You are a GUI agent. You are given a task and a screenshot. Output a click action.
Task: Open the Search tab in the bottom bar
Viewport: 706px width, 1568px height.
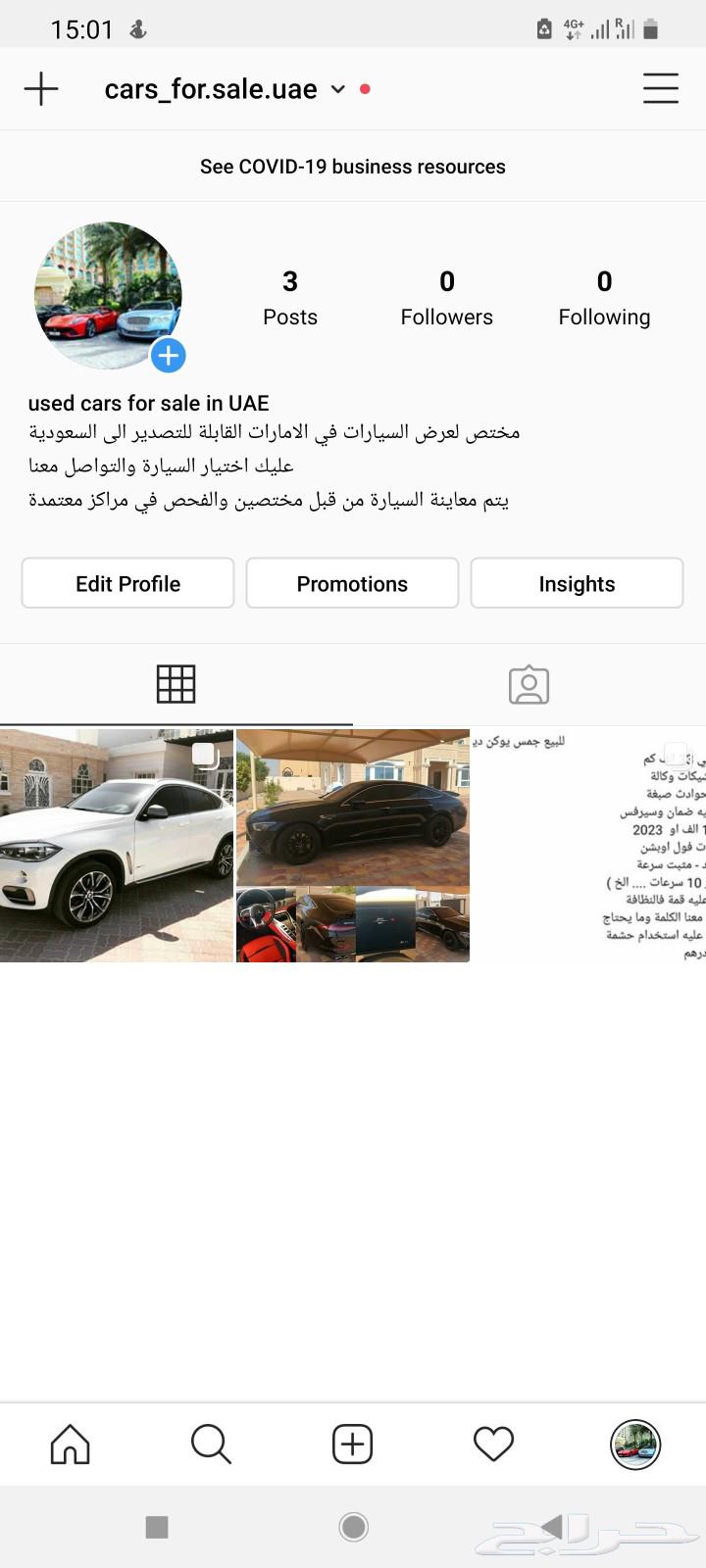tap(211, 1444)
